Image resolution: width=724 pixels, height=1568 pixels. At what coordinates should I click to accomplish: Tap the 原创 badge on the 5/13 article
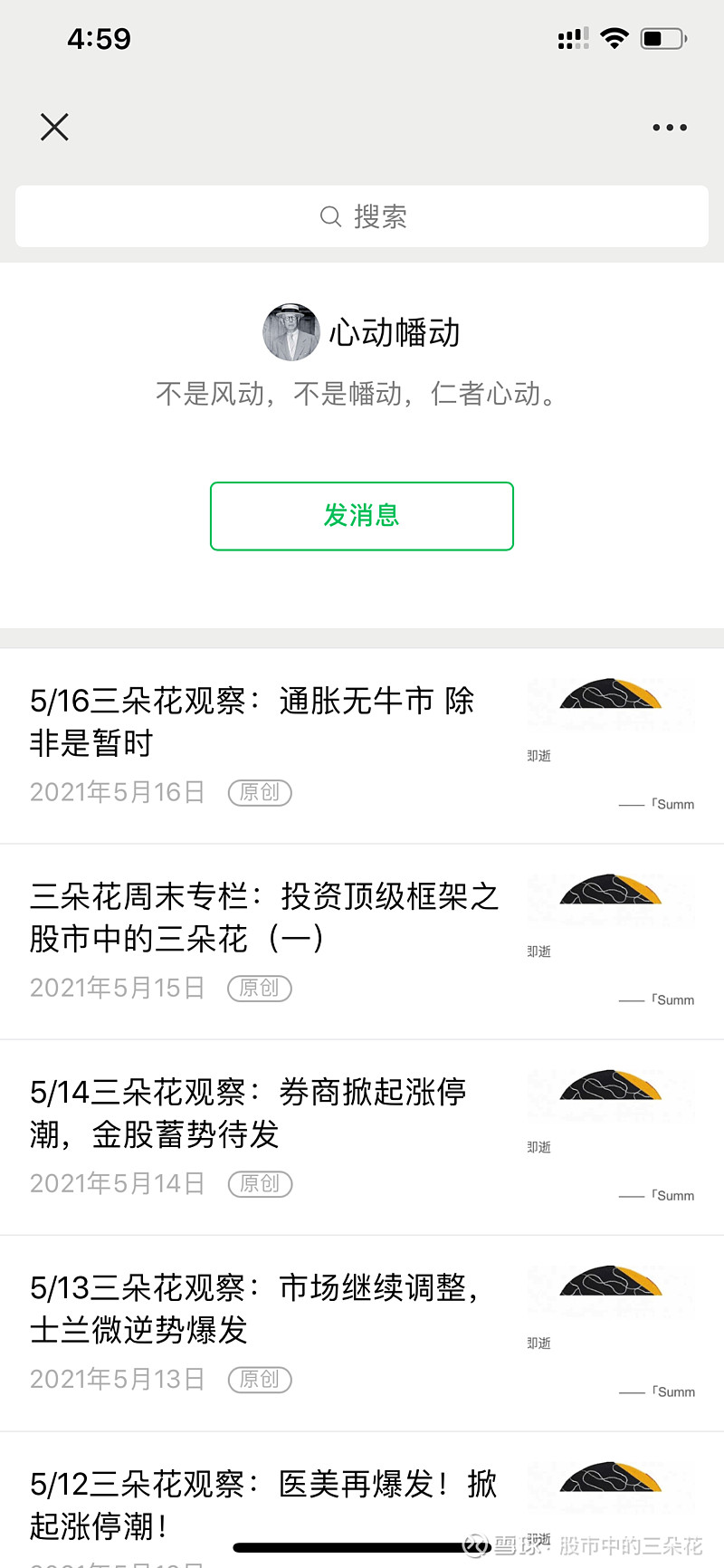260,1380
